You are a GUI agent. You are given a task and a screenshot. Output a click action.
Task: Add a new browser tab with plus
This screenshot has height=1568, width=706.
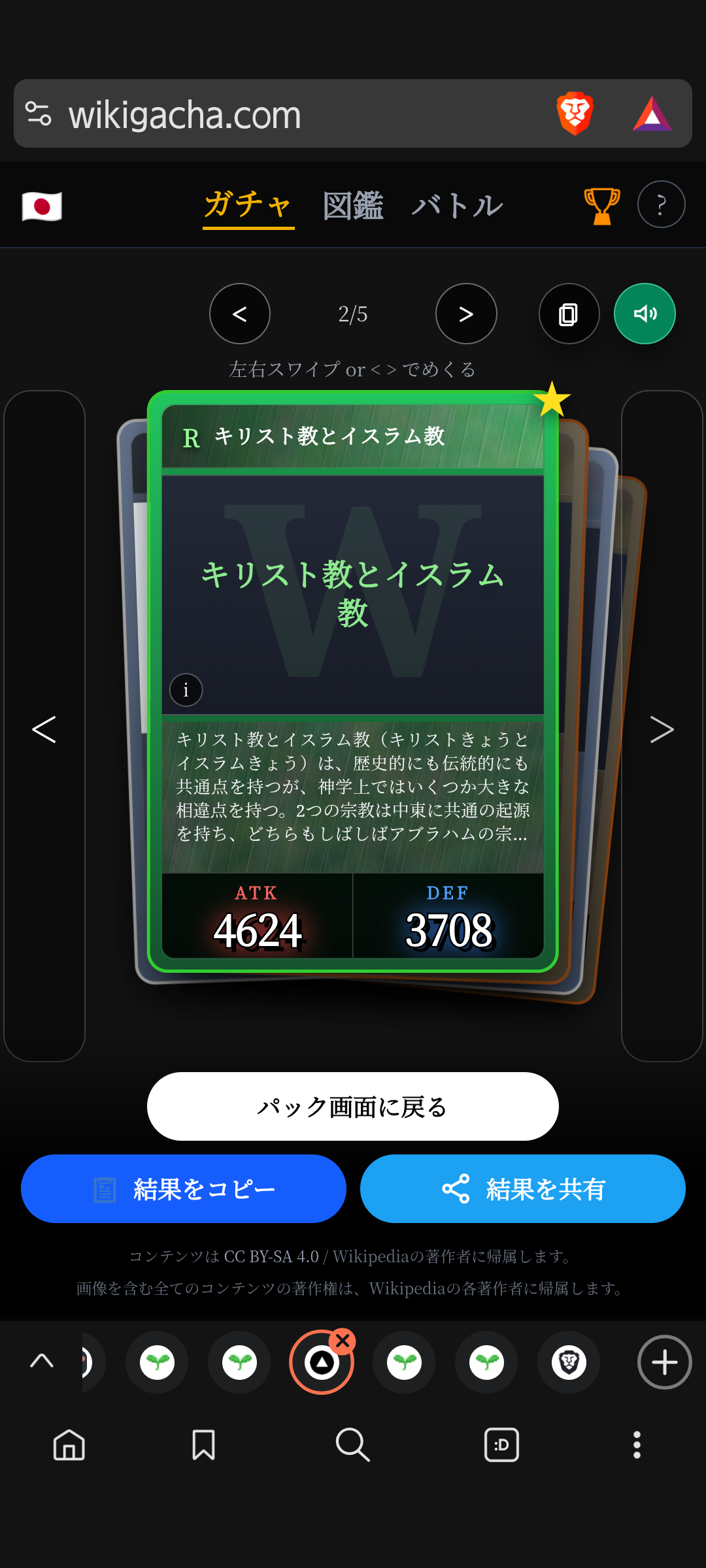664,1362
